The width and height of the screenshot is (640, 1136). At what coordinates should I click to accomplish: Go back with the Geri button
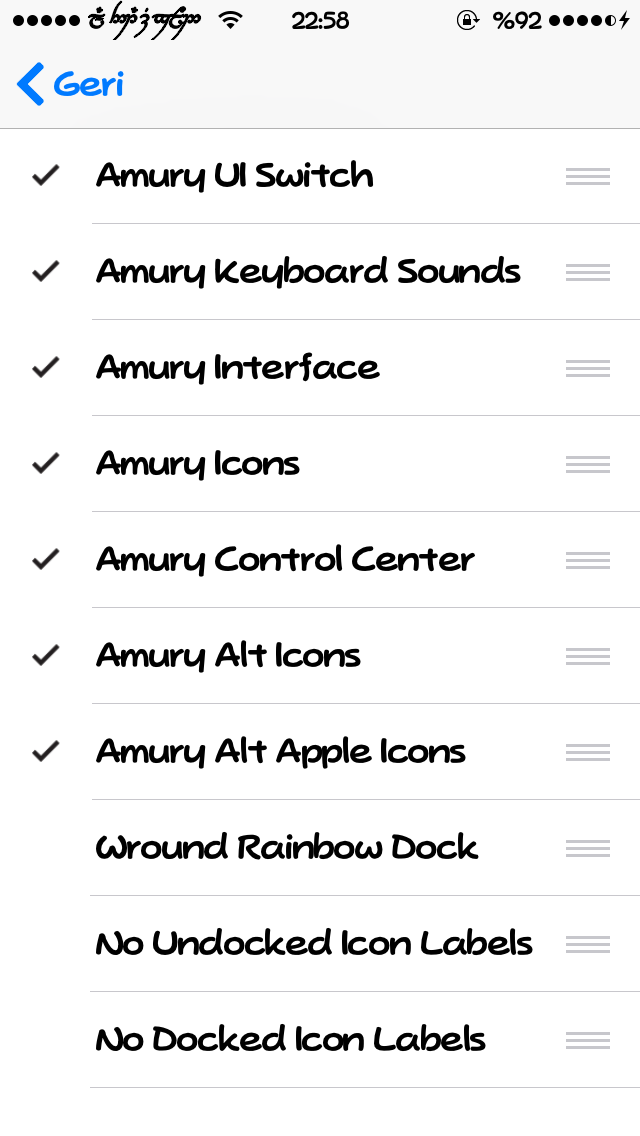pos(70,84)
